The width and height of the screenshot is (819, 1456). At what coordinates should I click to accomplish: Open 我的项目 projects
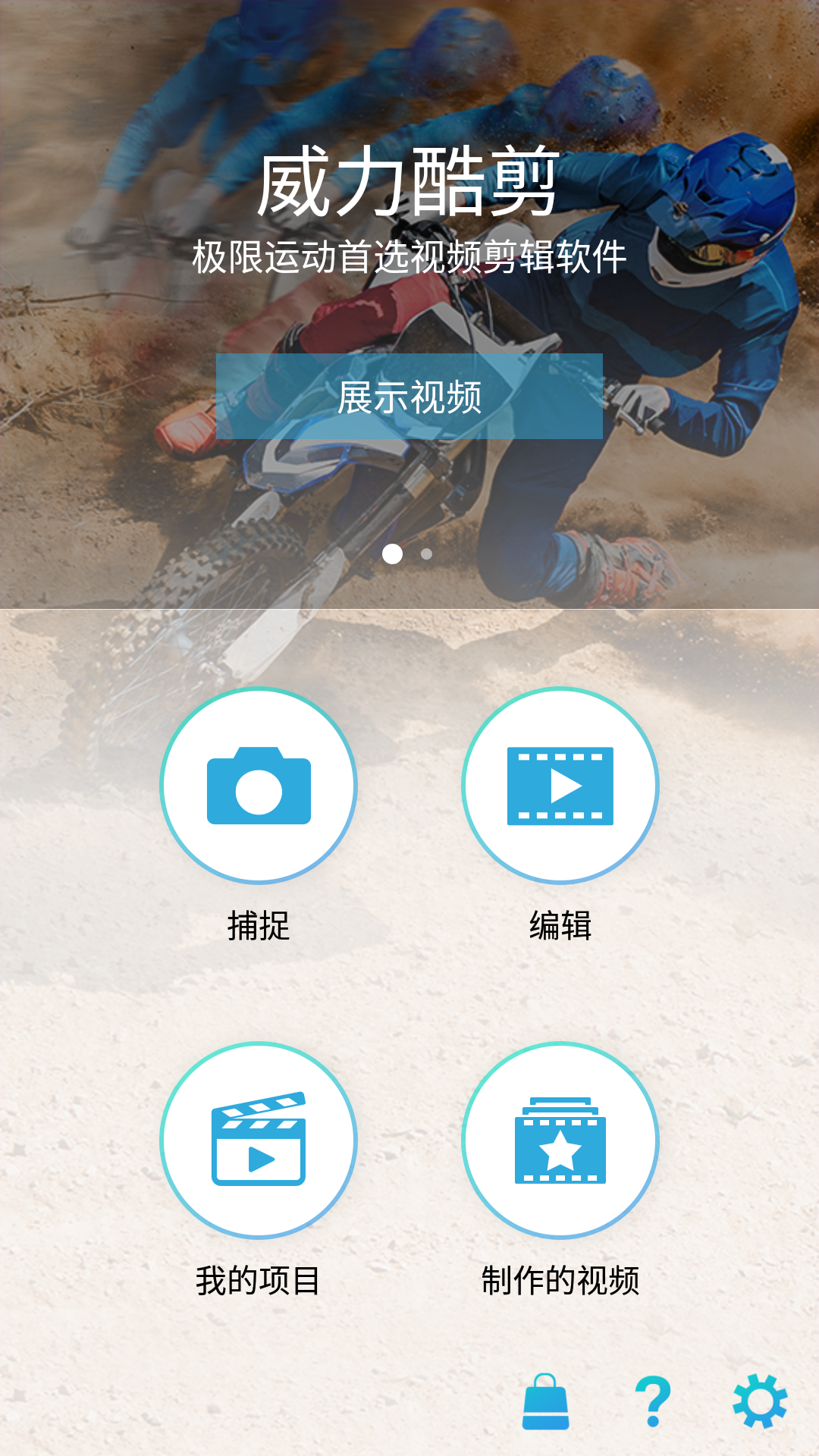[x=259, y=1140]
